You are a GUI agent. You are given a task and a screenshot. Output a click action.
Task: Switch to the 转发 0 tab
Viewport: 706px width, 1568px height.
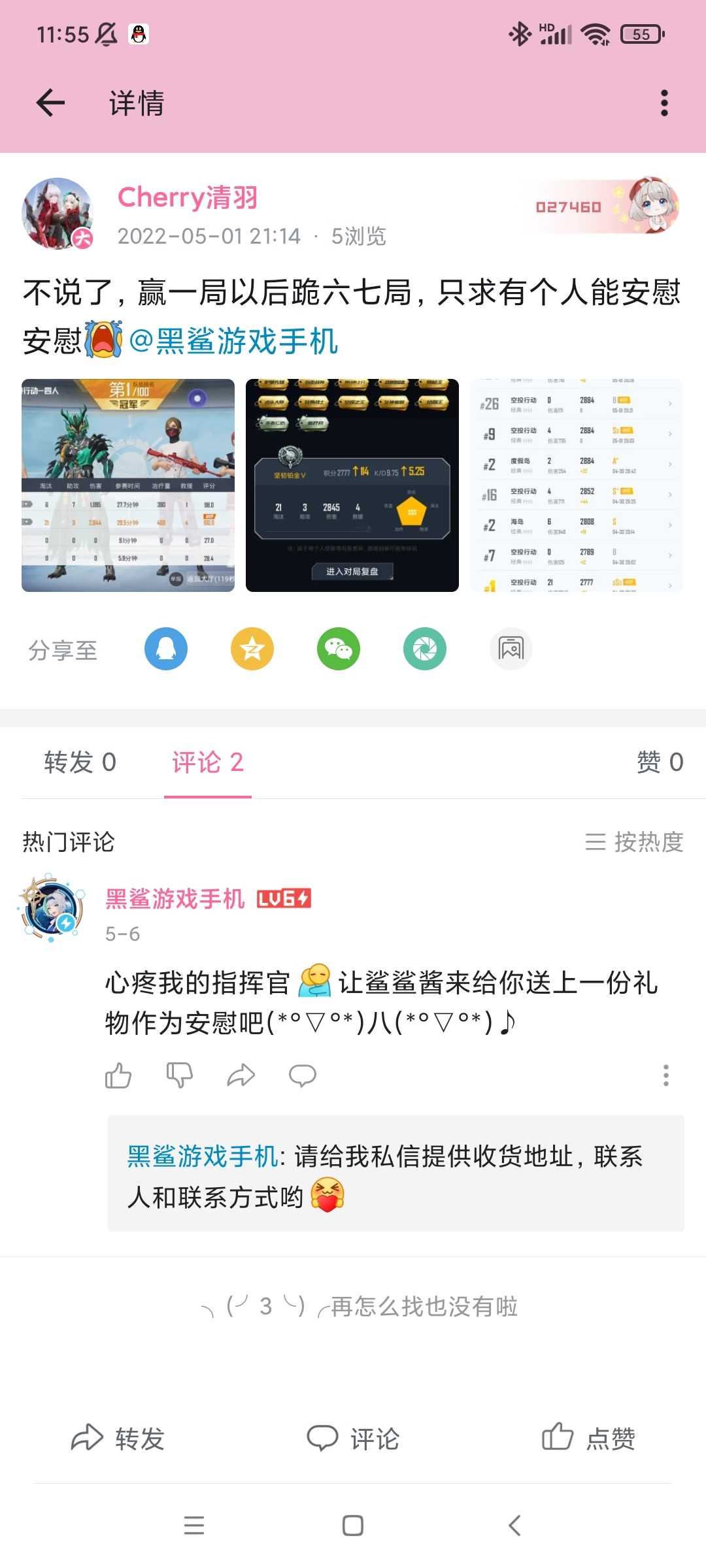(x=80, y=762)
